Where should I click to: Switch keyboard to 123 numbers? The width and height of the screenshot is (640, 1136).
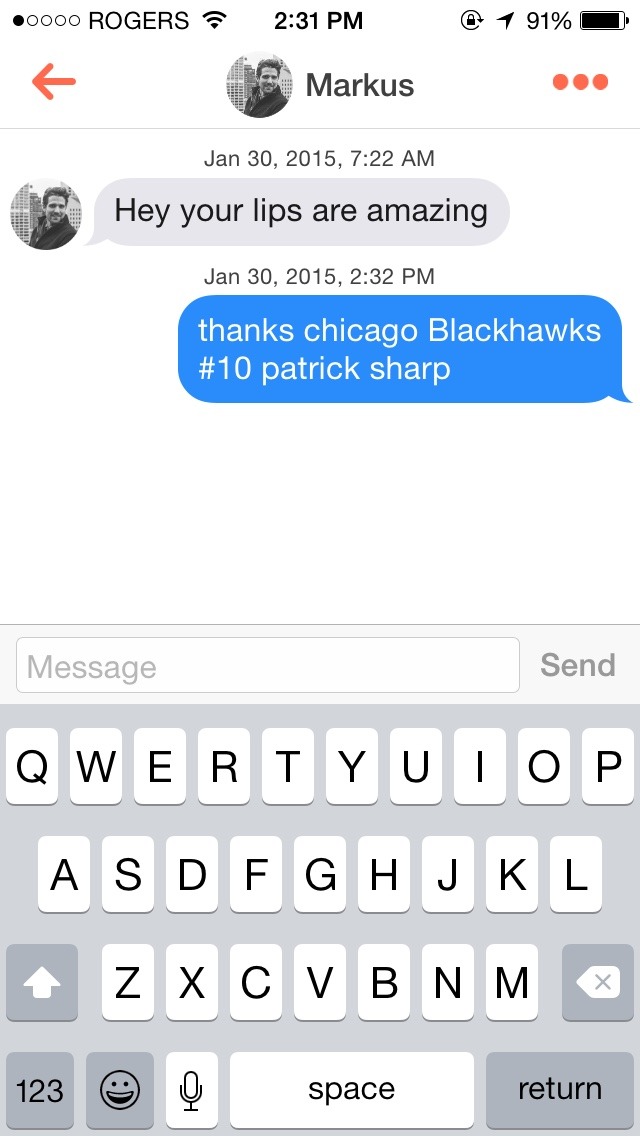pos(40,1089)
